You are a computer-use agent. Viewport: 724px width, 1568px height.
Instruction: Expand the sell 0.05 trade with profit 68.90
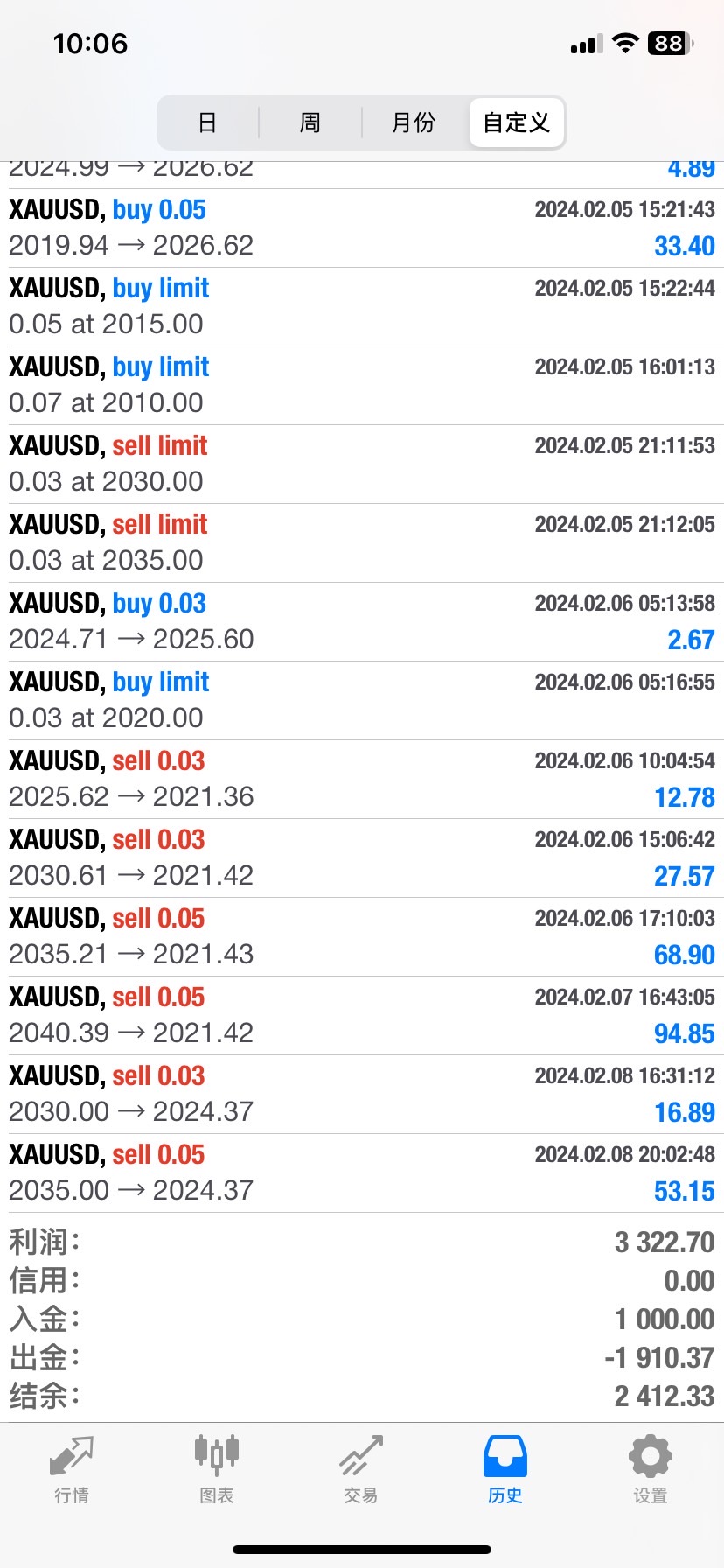coord(362,937)
